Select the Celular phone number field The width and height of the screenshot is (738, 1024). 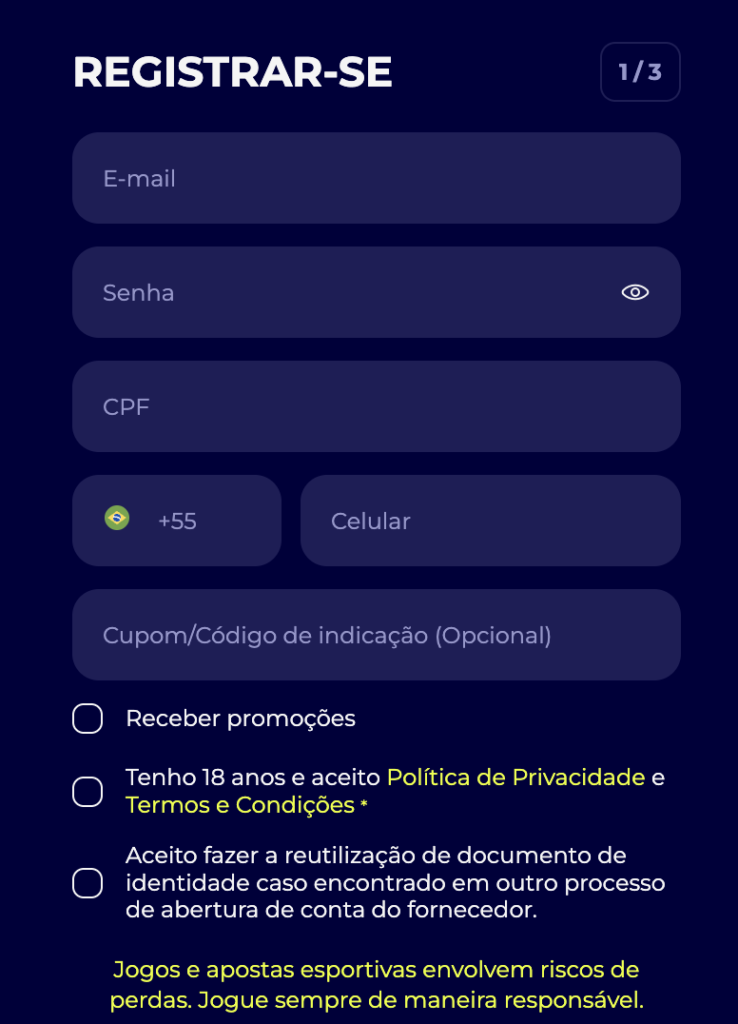click(491, 520)
